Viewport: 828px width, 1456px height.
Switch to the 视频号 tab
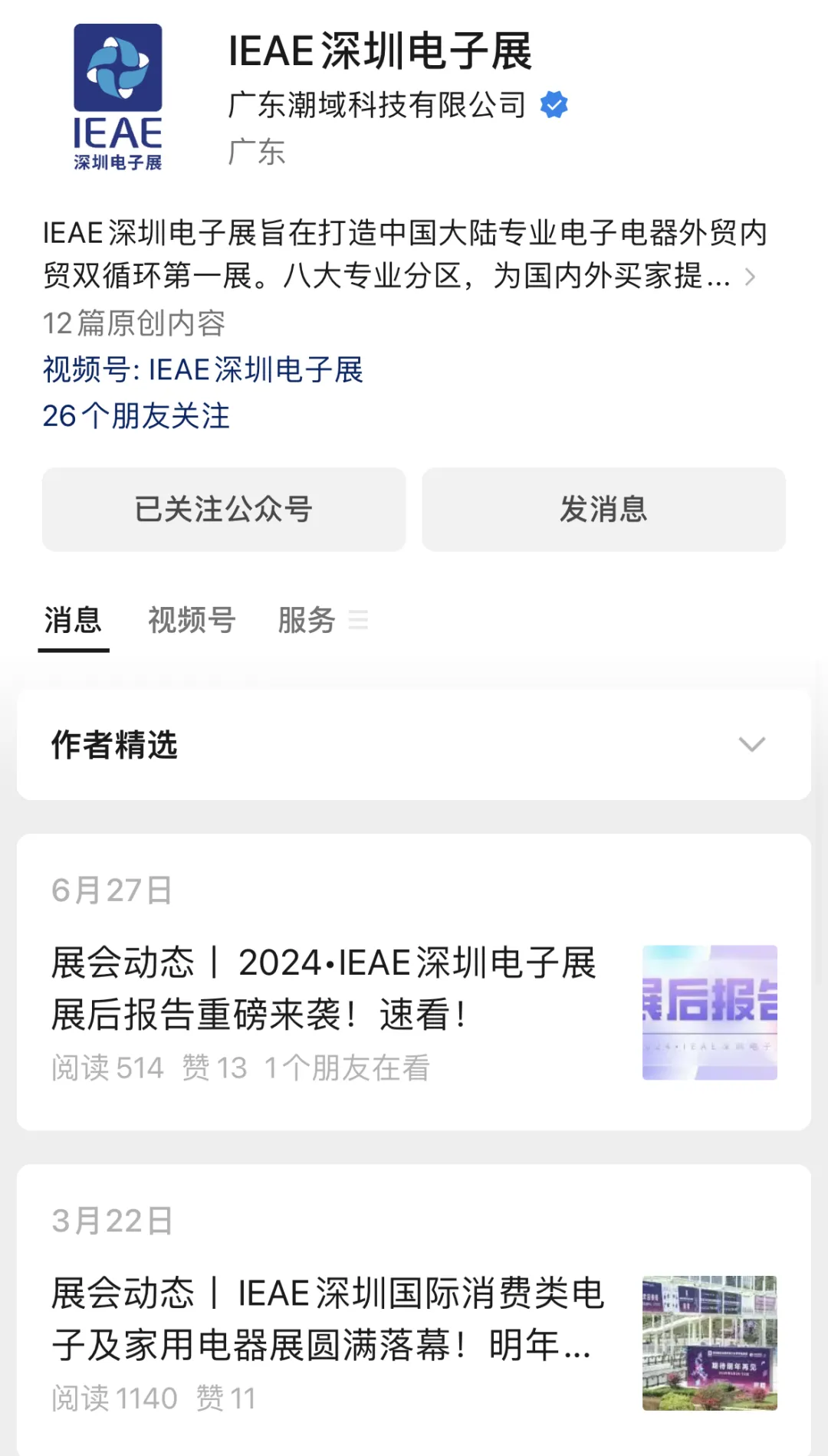(x=192, y=620)
